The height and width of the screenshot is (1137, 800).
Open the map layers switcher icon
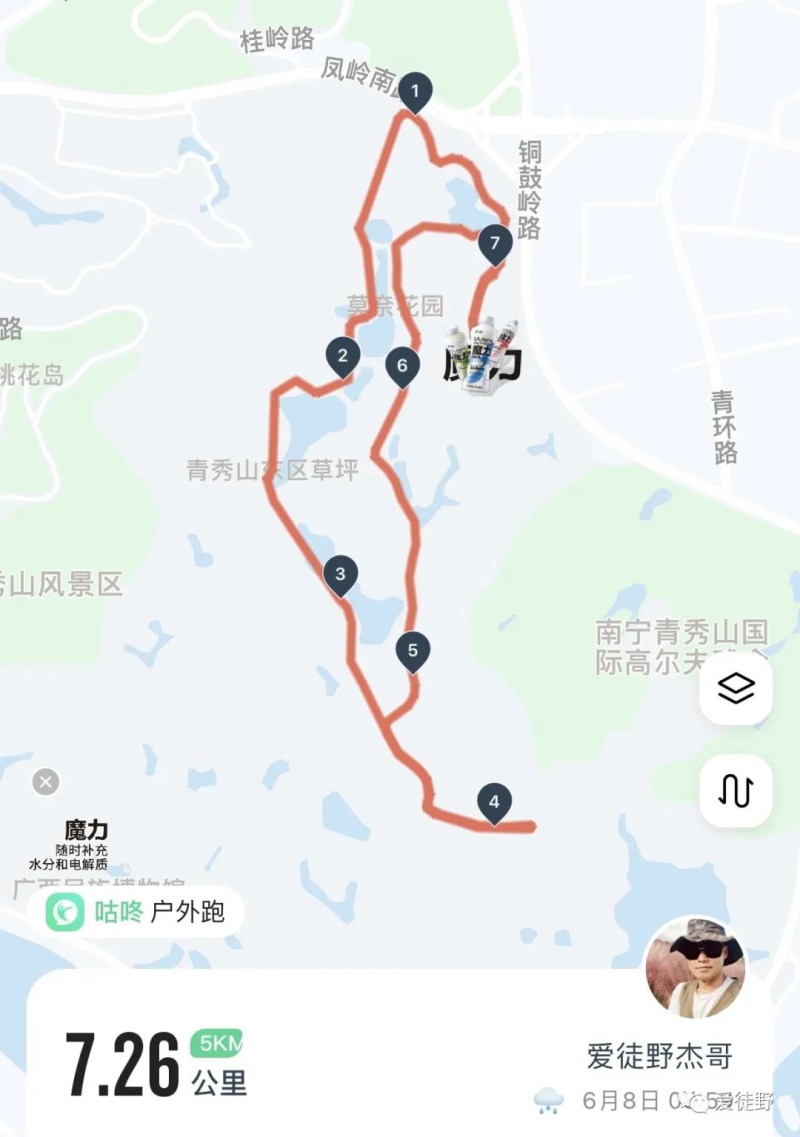(x=736, y=687)
